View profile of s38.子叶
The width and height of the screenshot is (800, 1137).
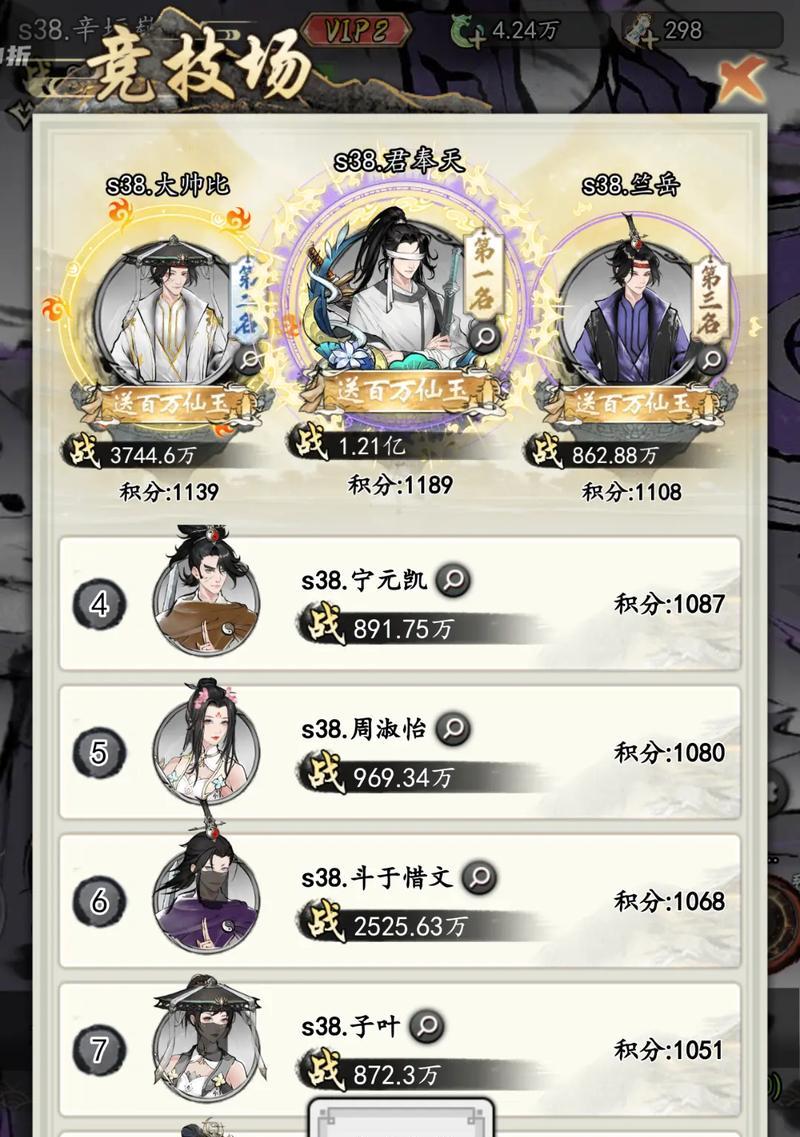(427, 1025)
